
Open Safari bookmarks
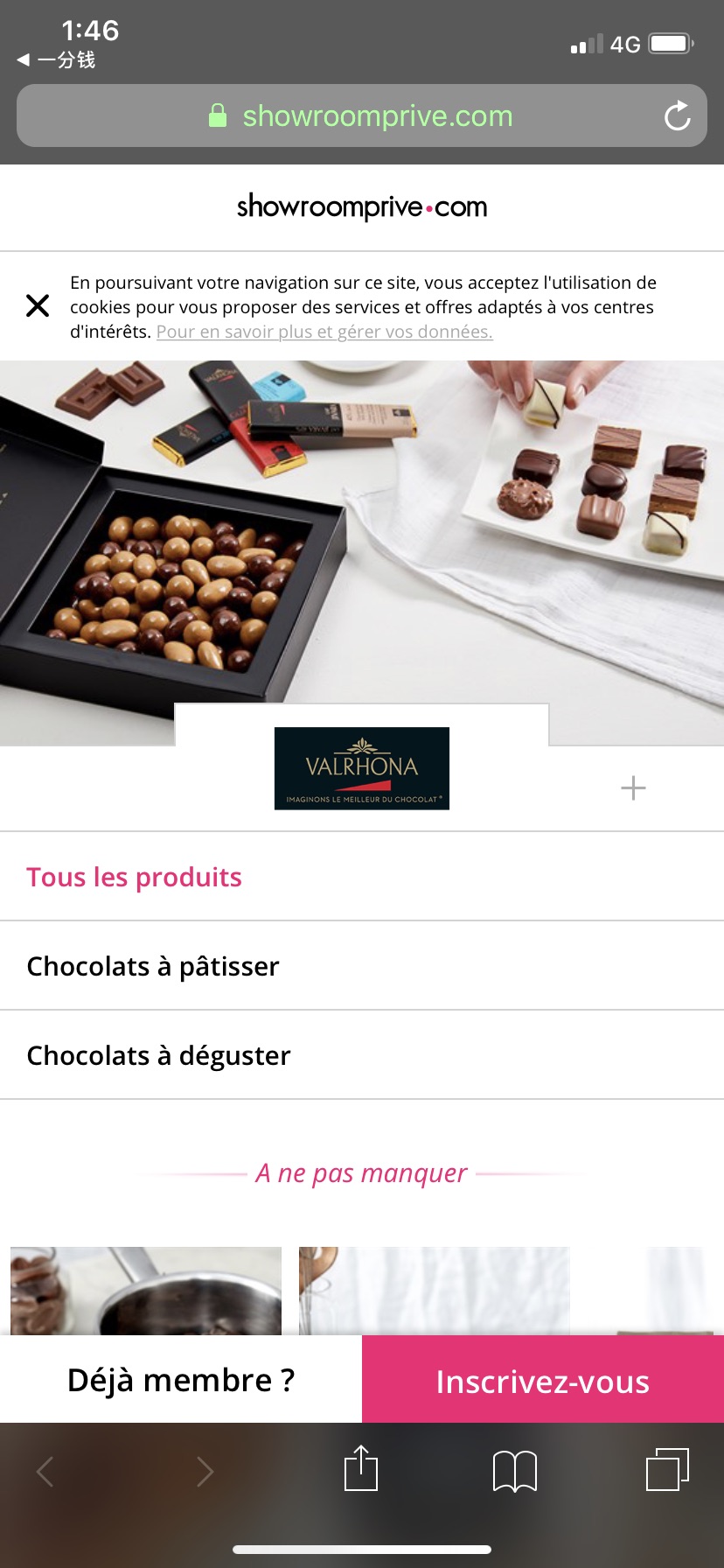click(515, 1470)
